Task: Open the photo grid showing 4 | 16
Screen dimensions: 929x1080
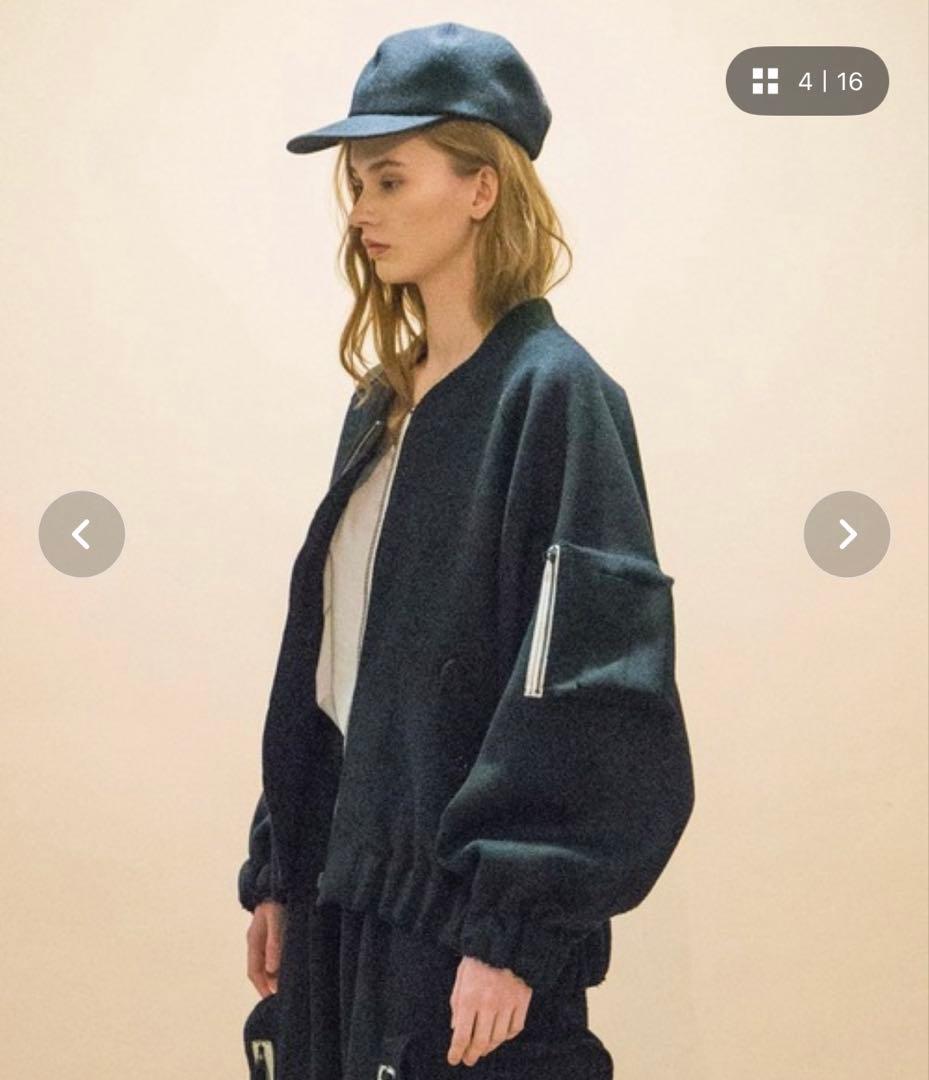Action: 807,81
